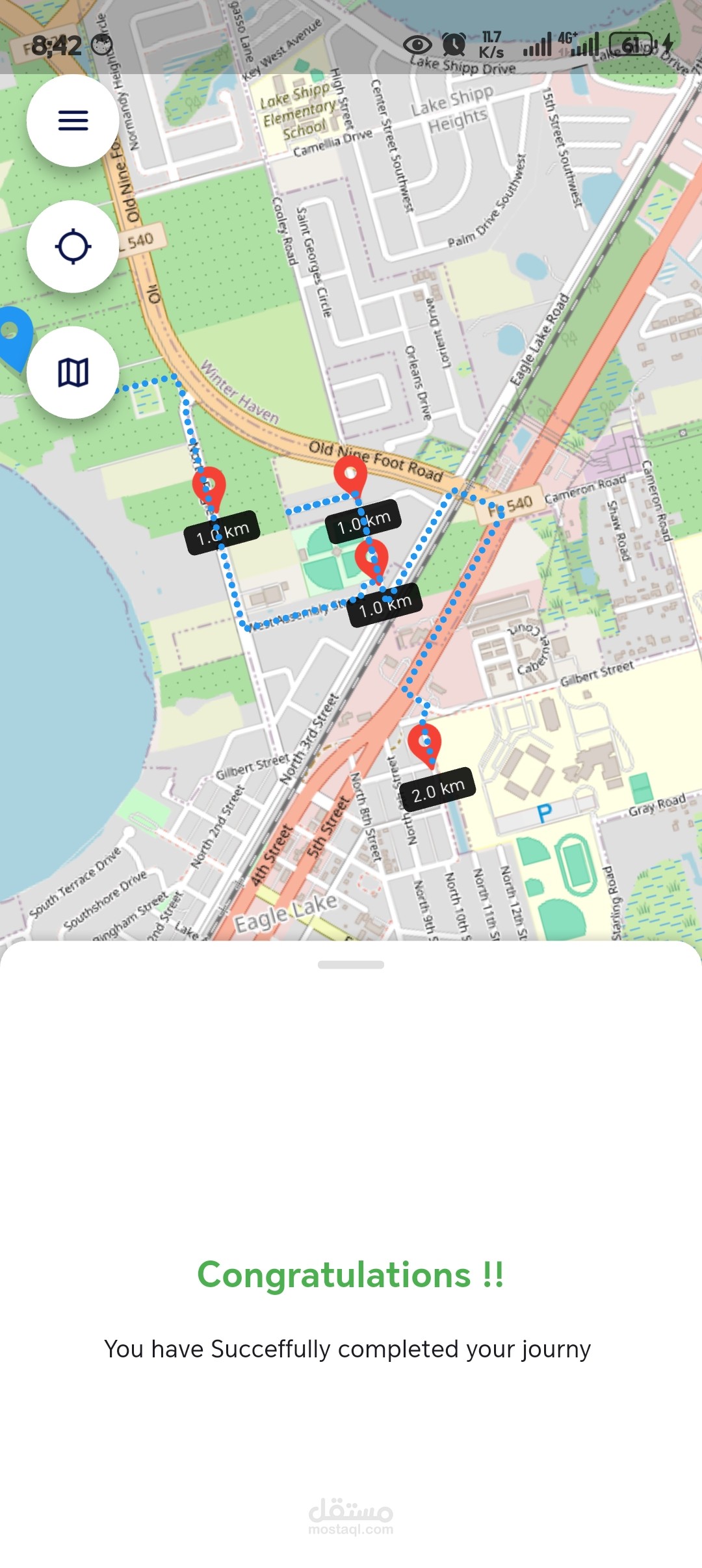Tap the bottom sheet drag handle
The width and height of the screenshot is (702, 1568).
pyautogui.click(x=351, y=965)
